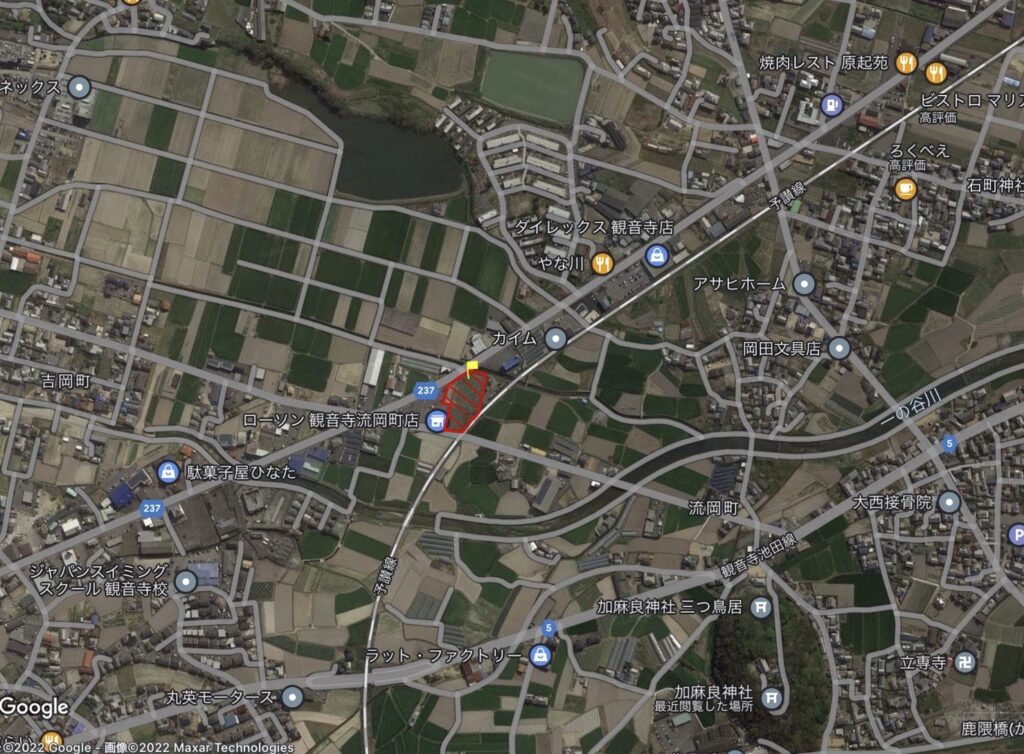The width and height of the screenshot is (1024, 754).
Task: Select the ろくべえ cafe marker
Action: tap(906, 187)
